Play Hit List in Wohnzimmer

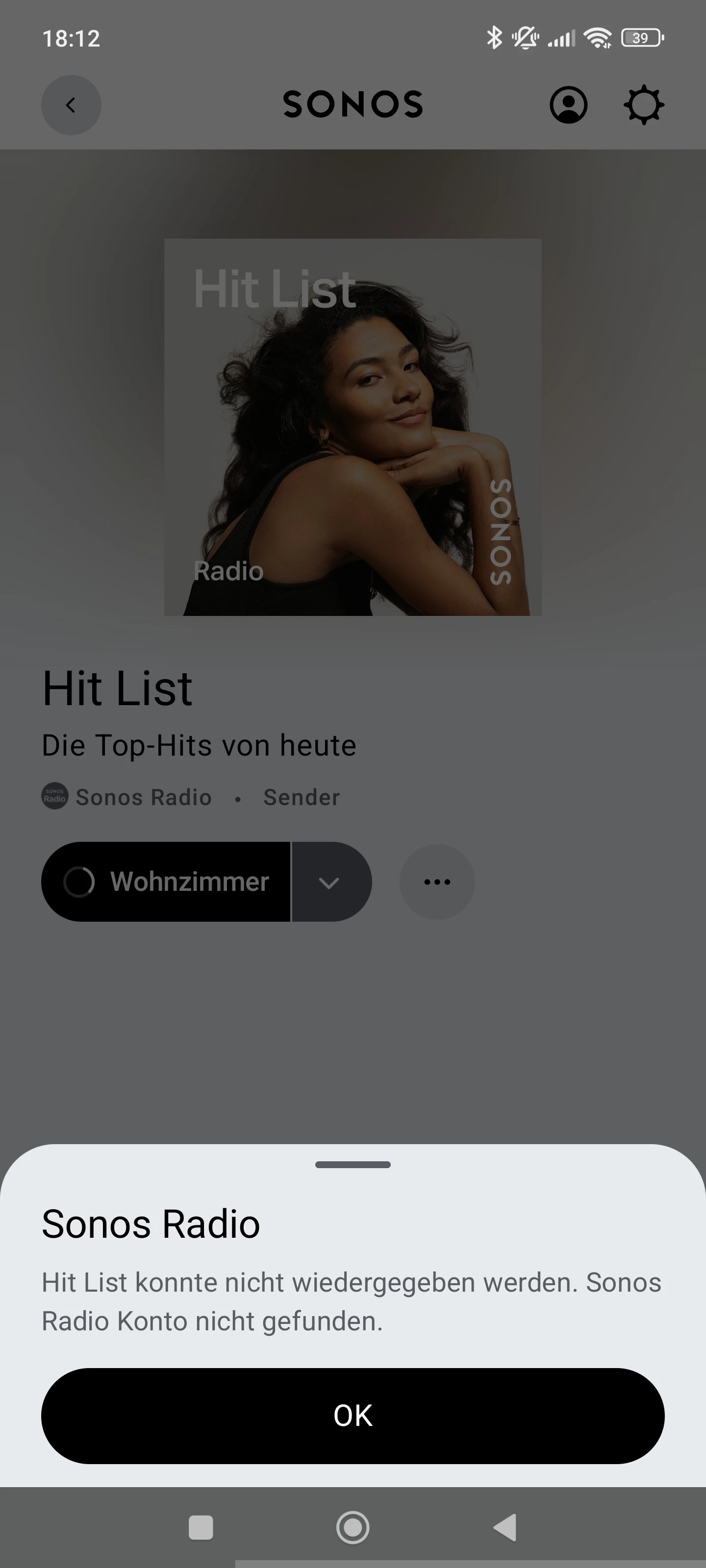[166, 882]
